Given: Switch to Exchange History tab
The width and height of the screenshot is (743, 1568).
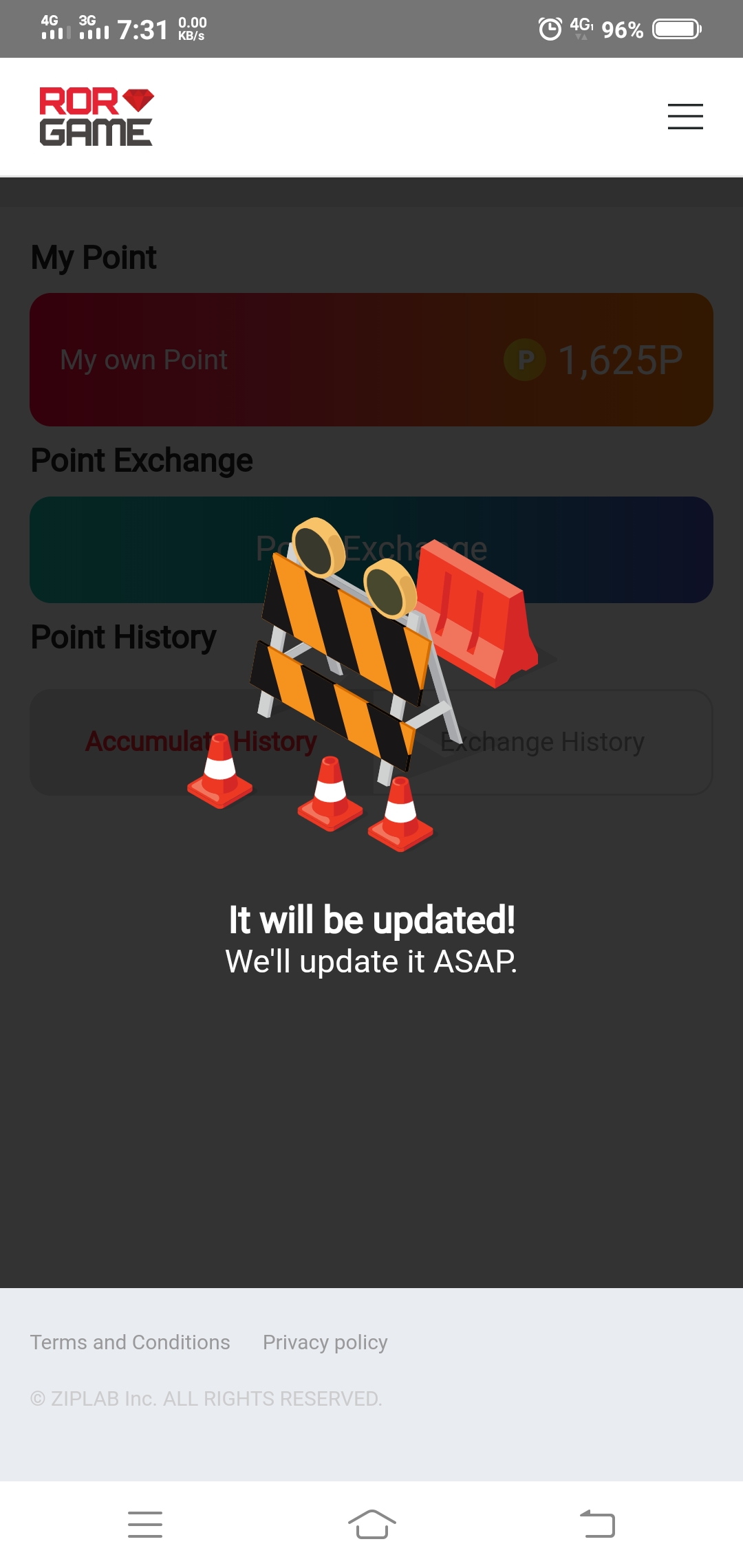Looking at the screenshot, I should pos(542,742).
